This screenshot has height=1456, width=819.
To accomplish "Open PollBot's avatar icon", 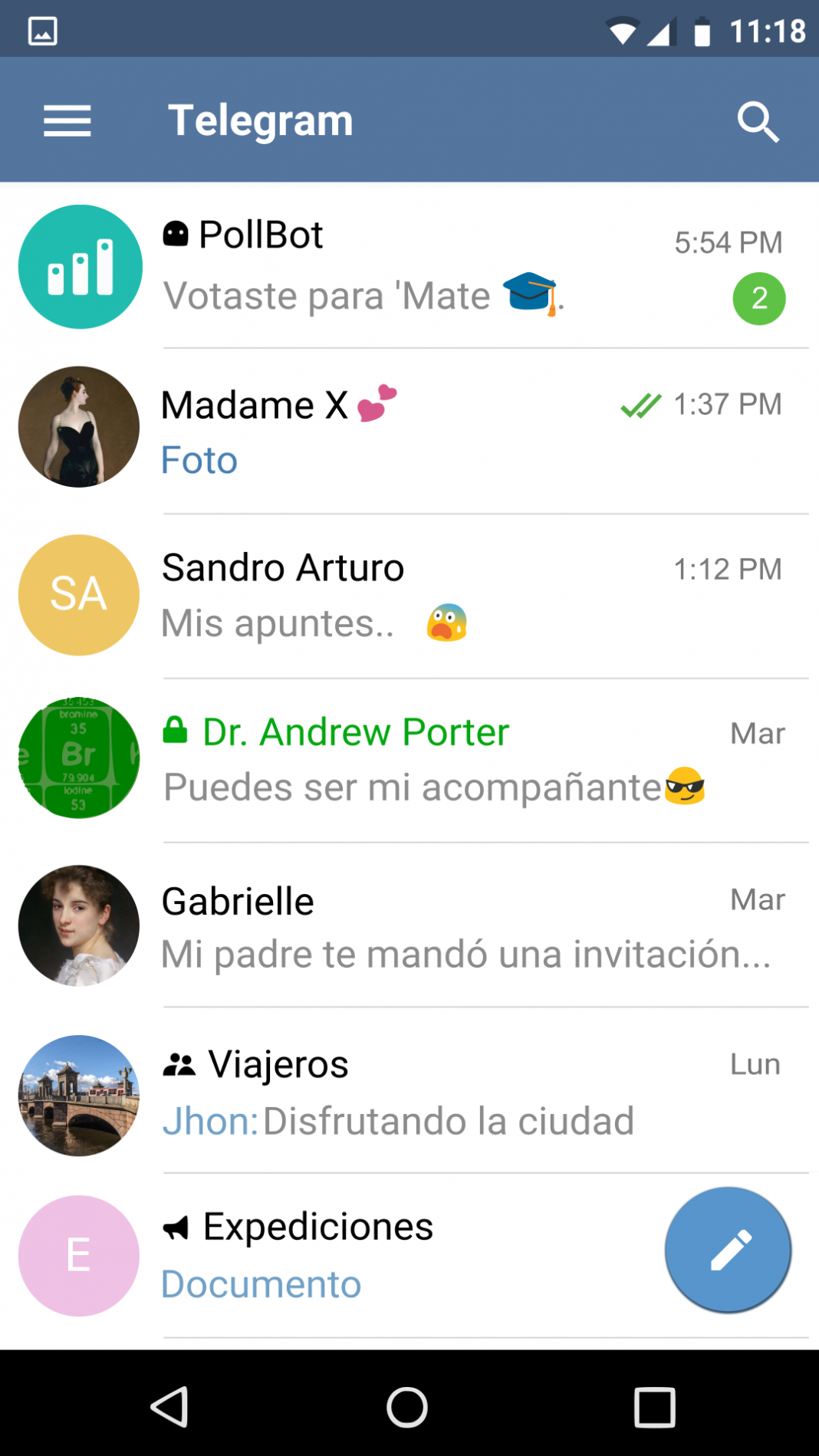I will [x=79, y=265].
